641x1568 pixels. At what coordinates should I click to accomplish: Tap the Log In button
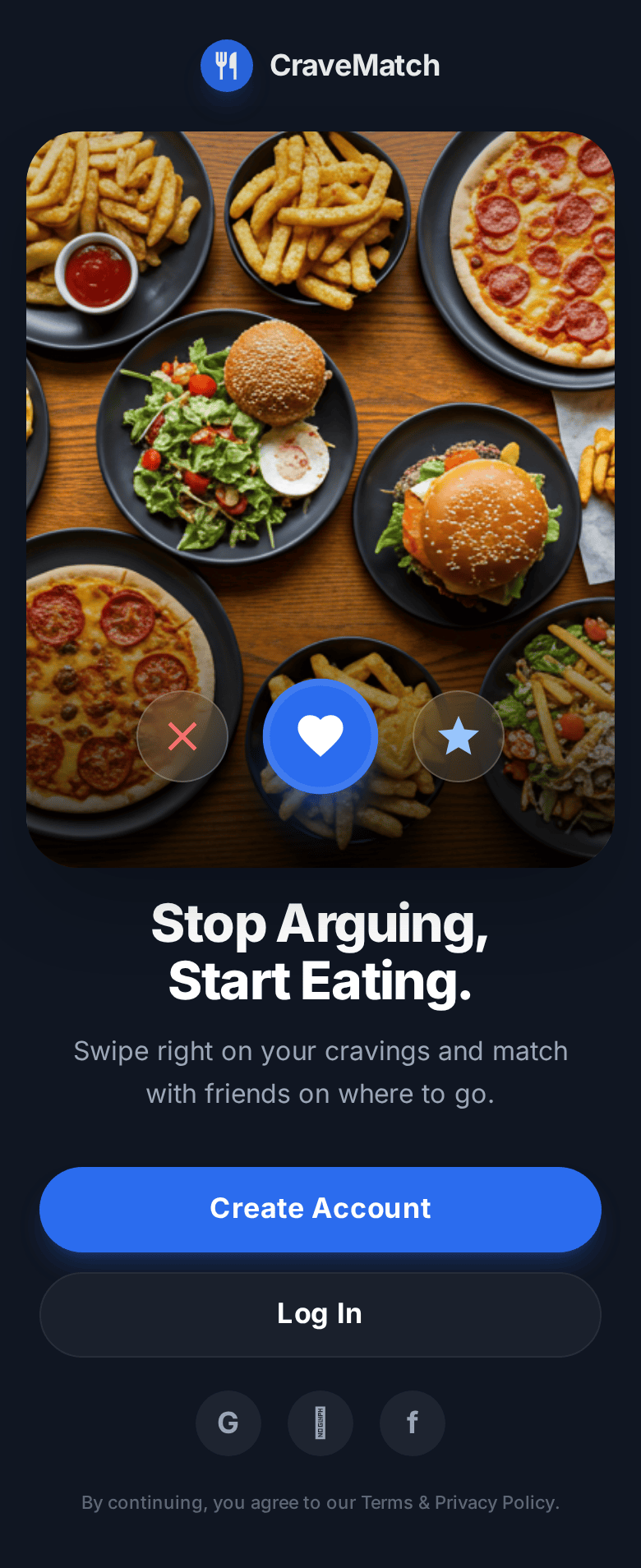coord(320,1314)
